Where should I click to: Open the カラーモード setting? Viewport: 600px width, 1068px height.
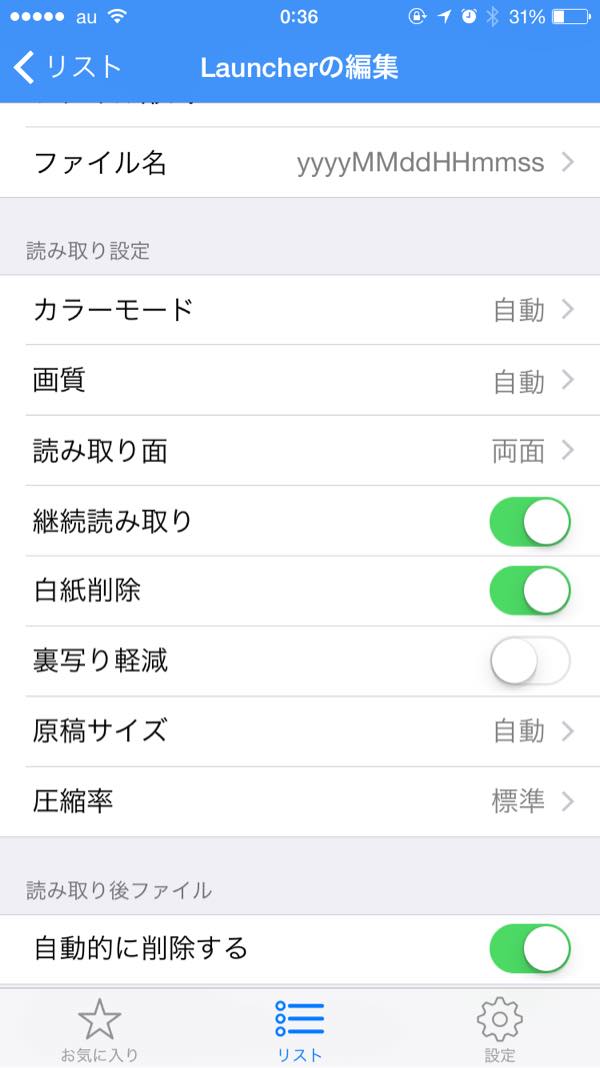click(x=300, y=310)
